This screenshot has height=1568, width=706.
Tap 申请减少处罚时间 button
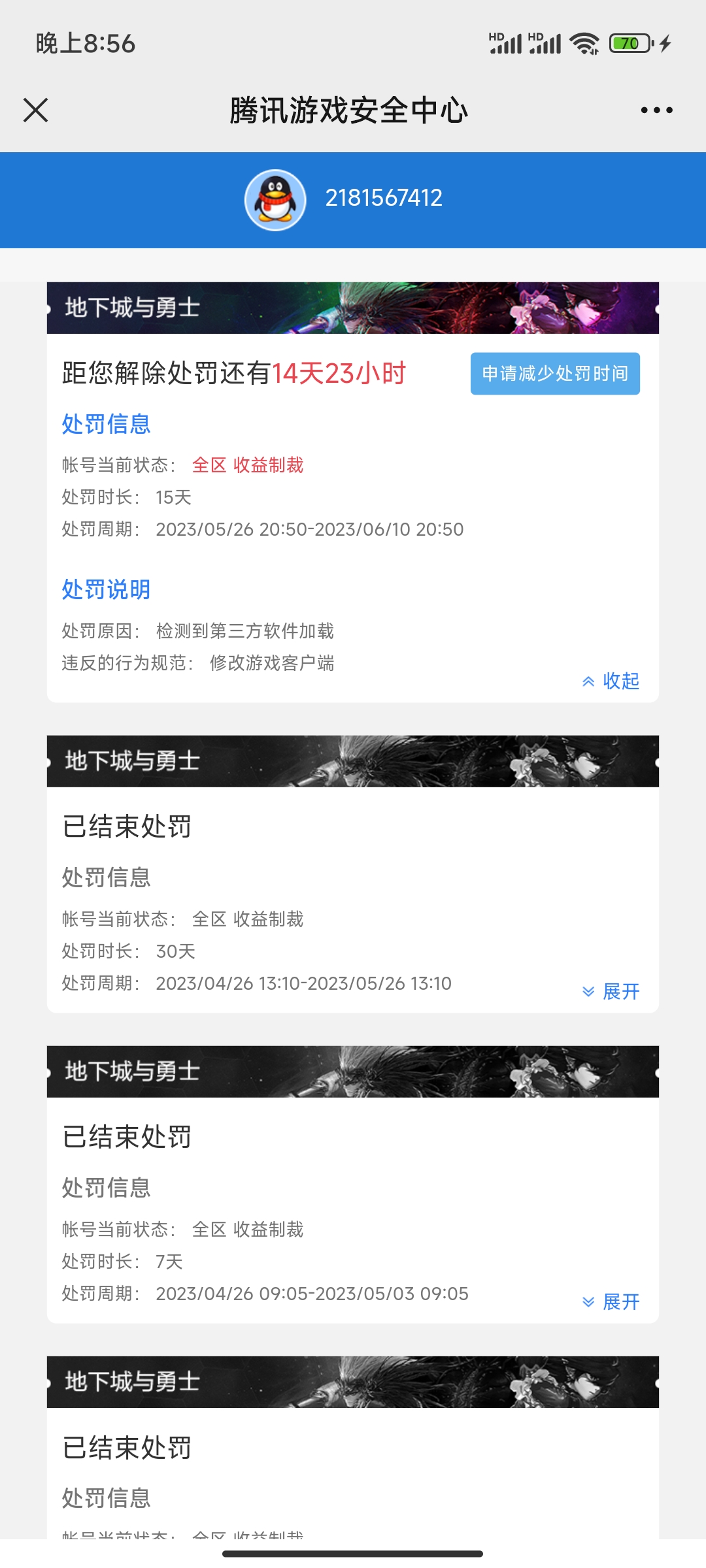(555, 374)
